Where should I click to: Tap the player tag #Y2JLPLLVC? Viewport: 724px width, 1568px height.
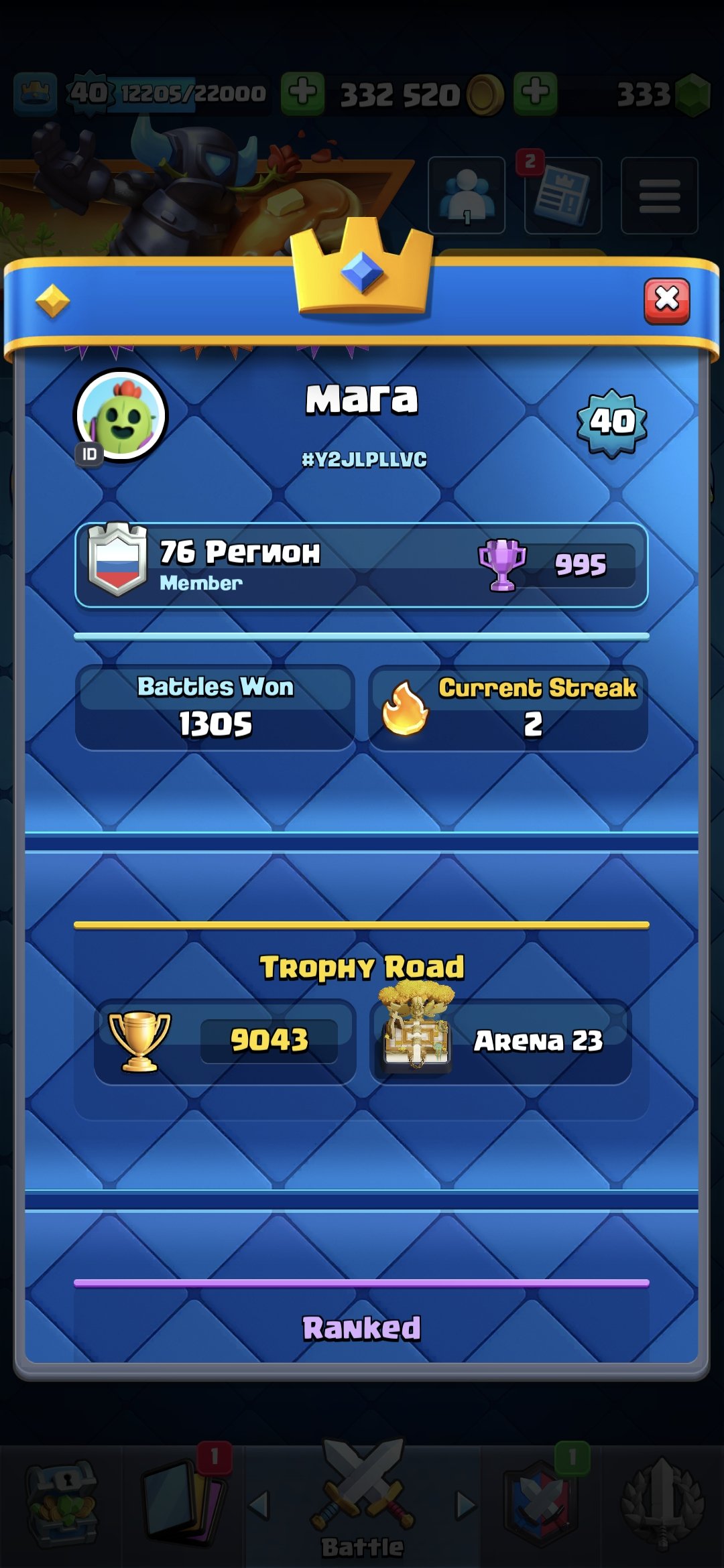(363, 460)
